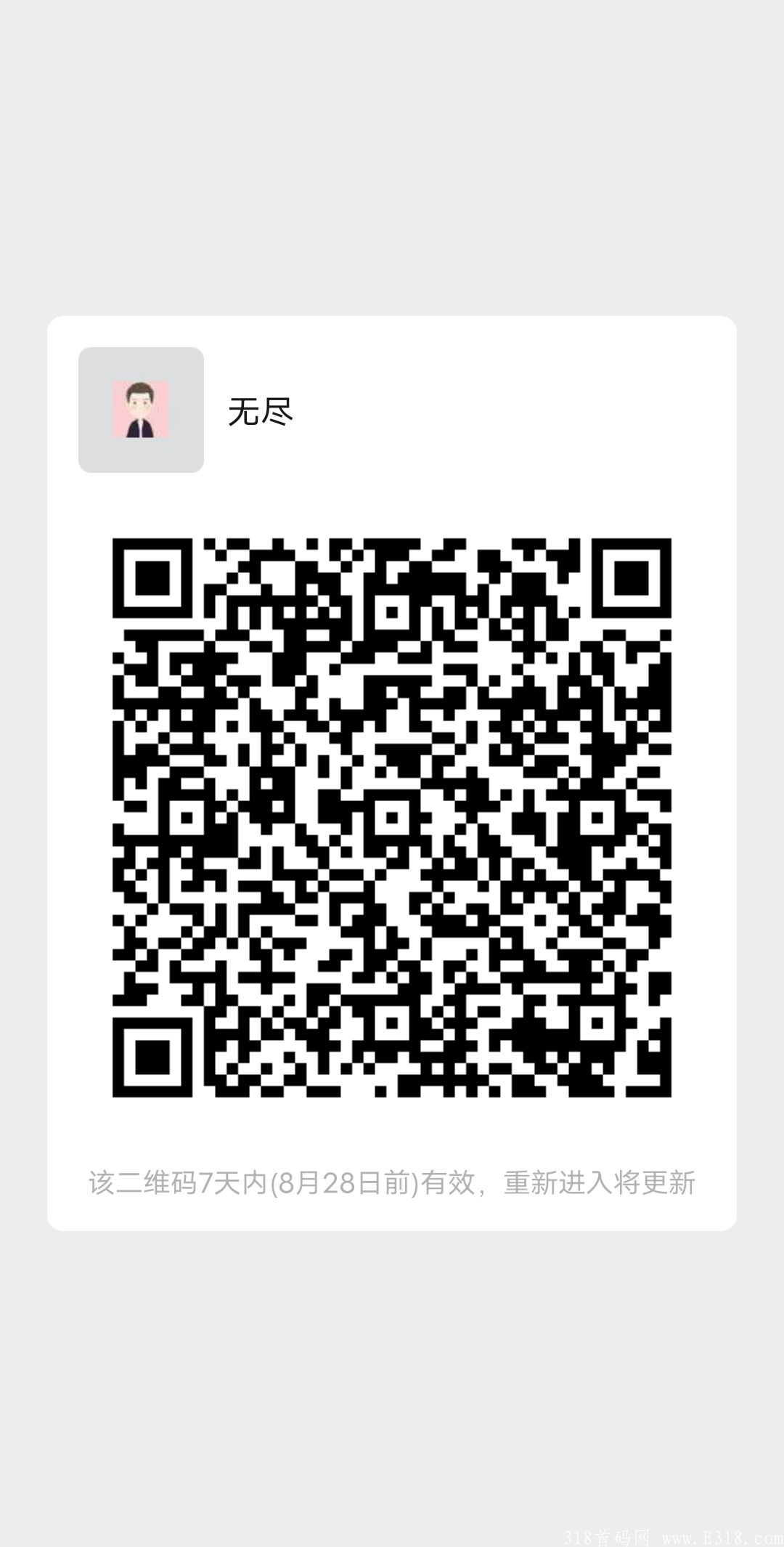The image size is (784, 1547).
Task: Click the cartoon man icon in the avatar
Action: (x=140, y=410)
